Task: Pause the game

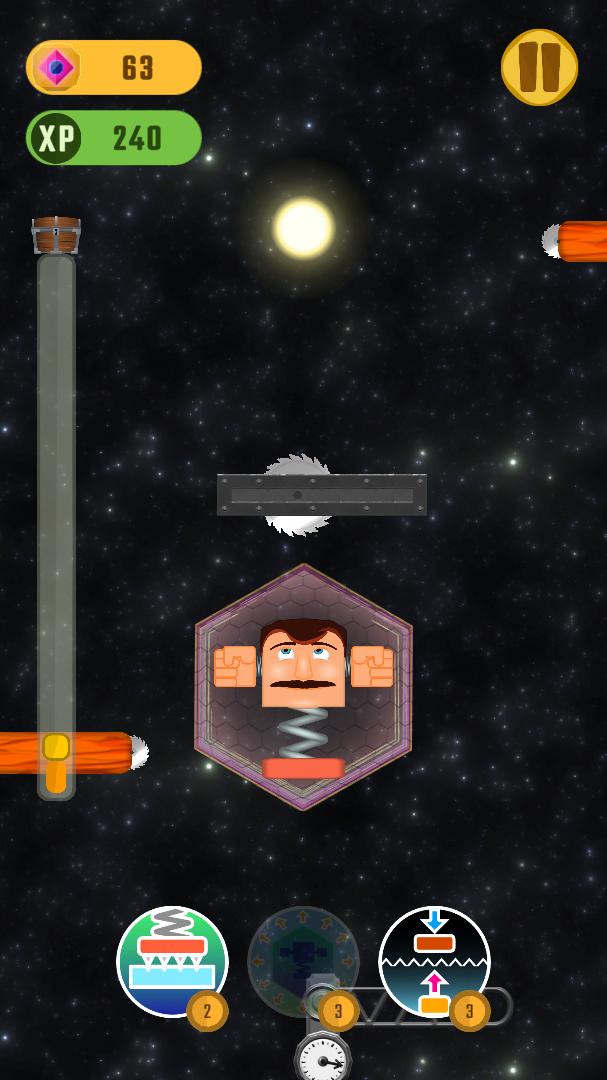Action: (539, 67)
